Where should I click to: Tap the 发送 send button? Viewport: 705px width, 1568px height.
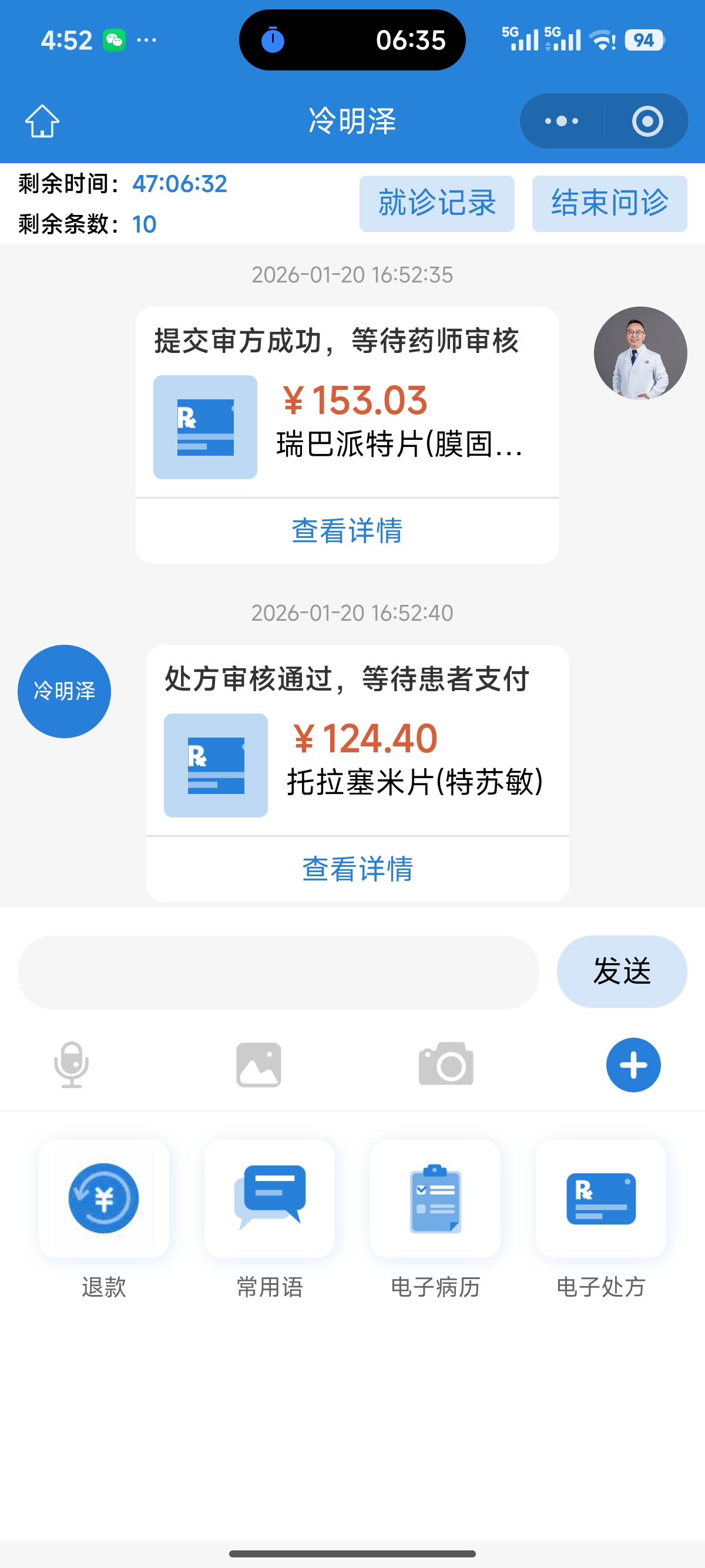(621, 971)
